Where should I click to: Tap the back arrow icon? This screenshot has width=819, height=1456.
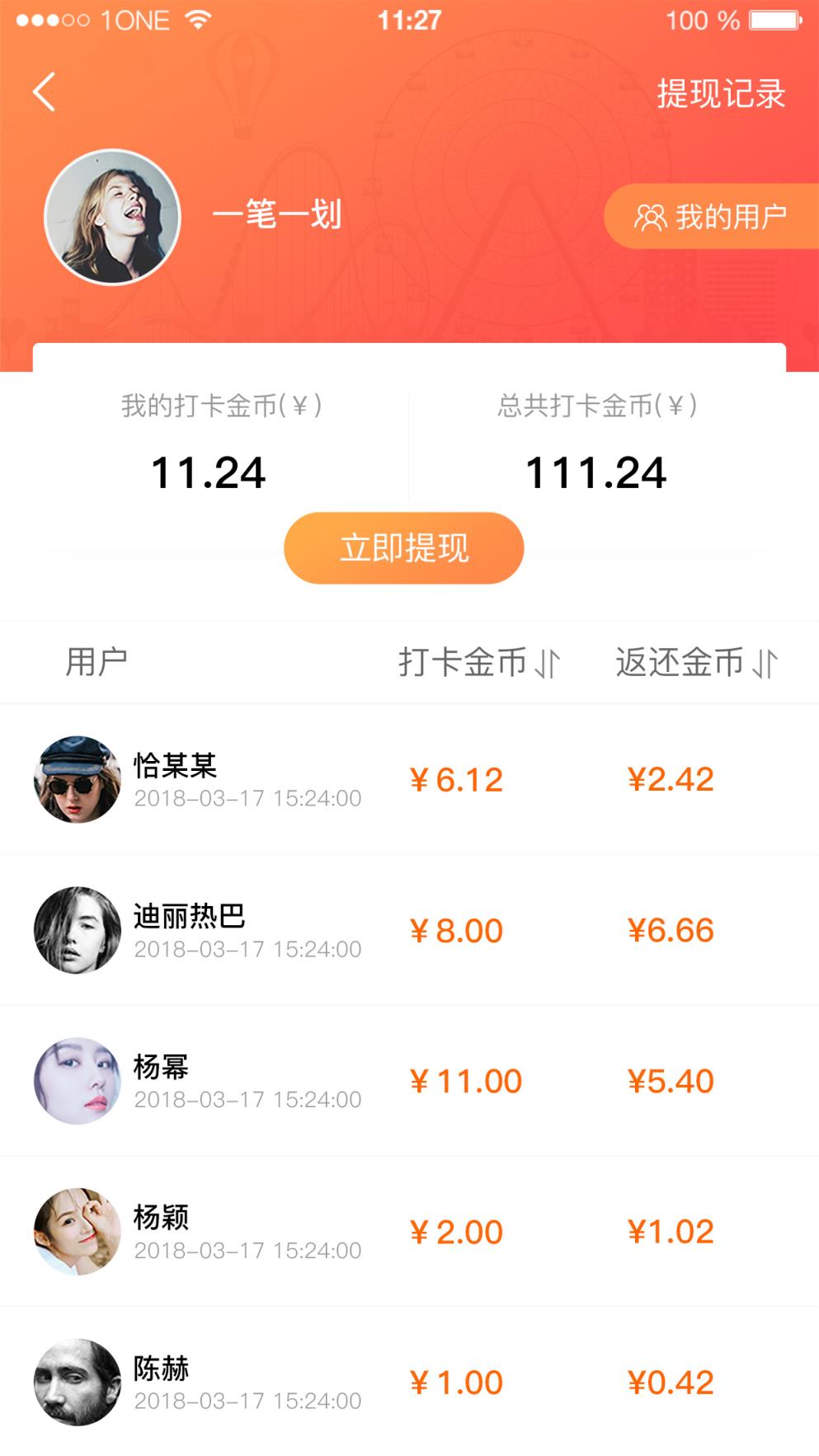pyautogui.click(x=44, y=91)
